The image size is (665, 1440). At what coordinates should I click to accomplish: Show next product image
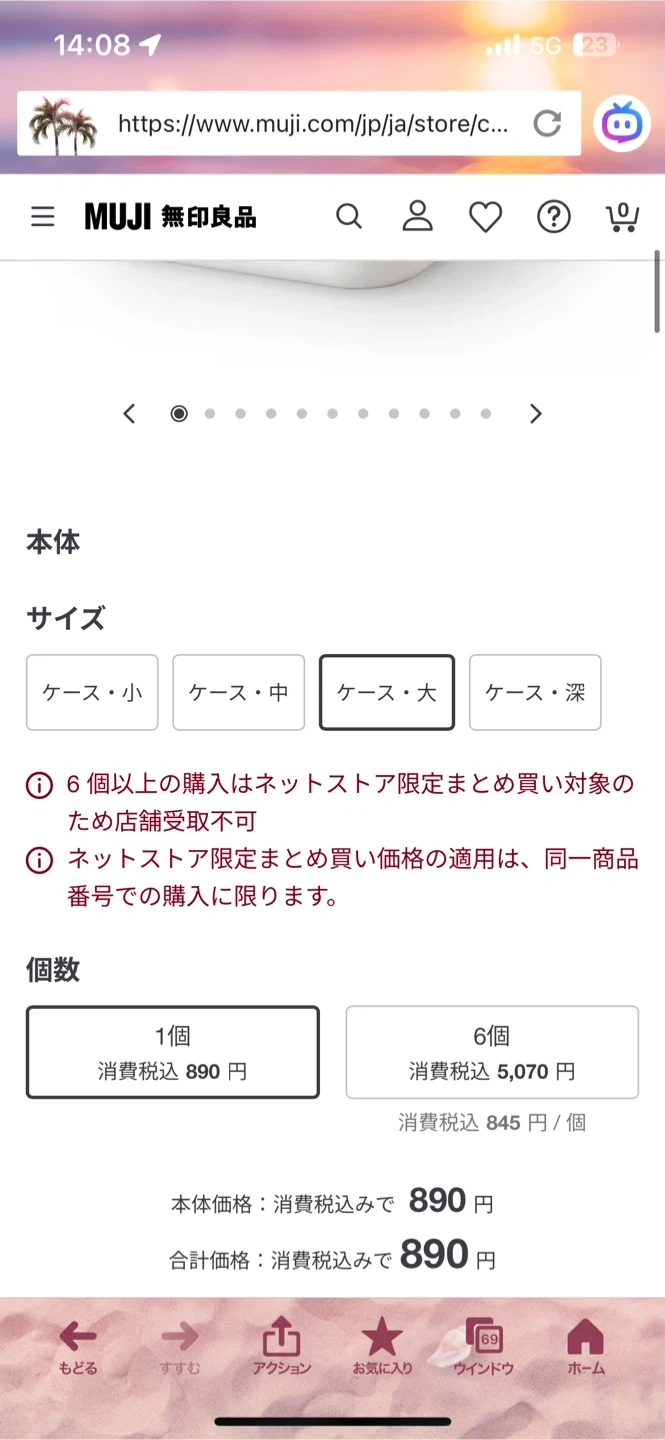coord(536,414)
